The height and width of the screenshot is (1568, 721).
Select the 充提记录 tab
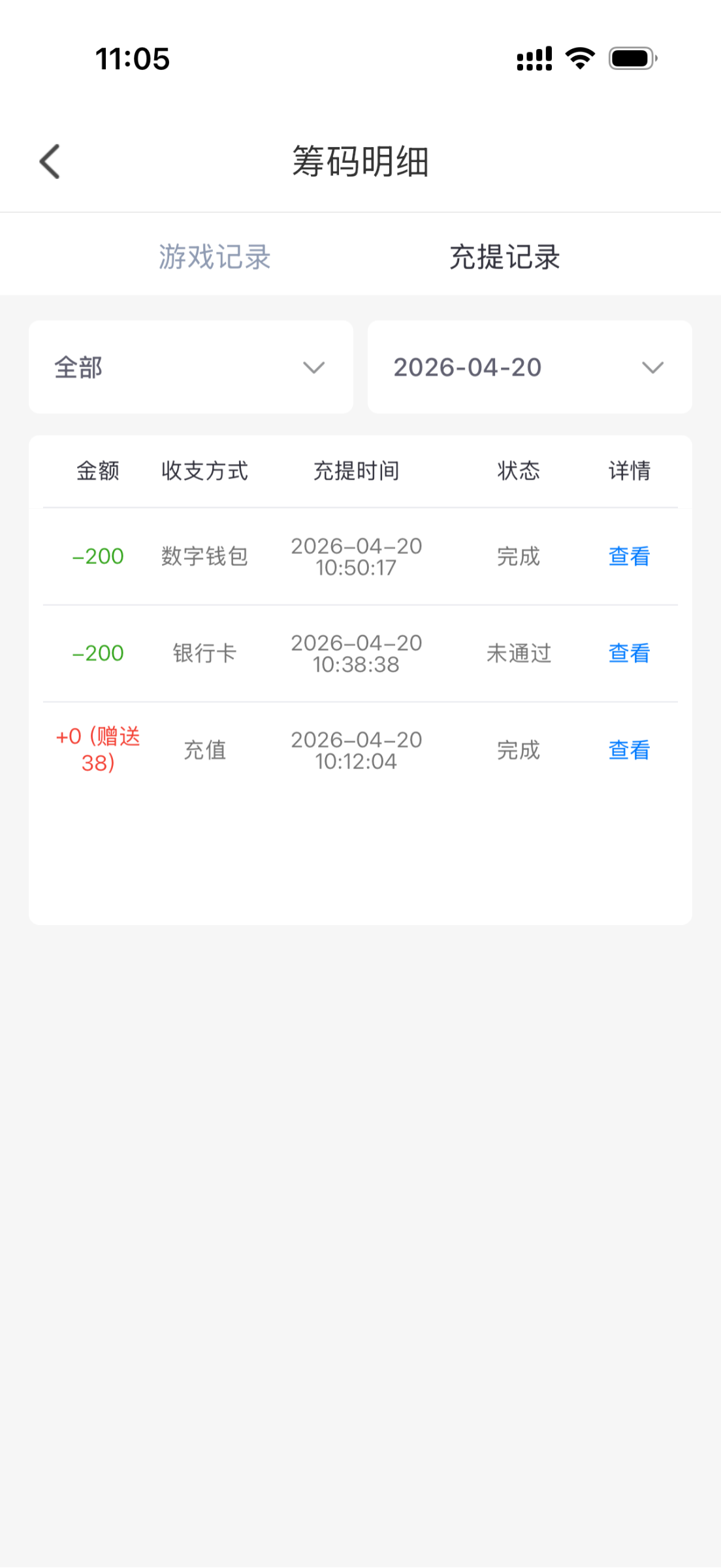504,257
